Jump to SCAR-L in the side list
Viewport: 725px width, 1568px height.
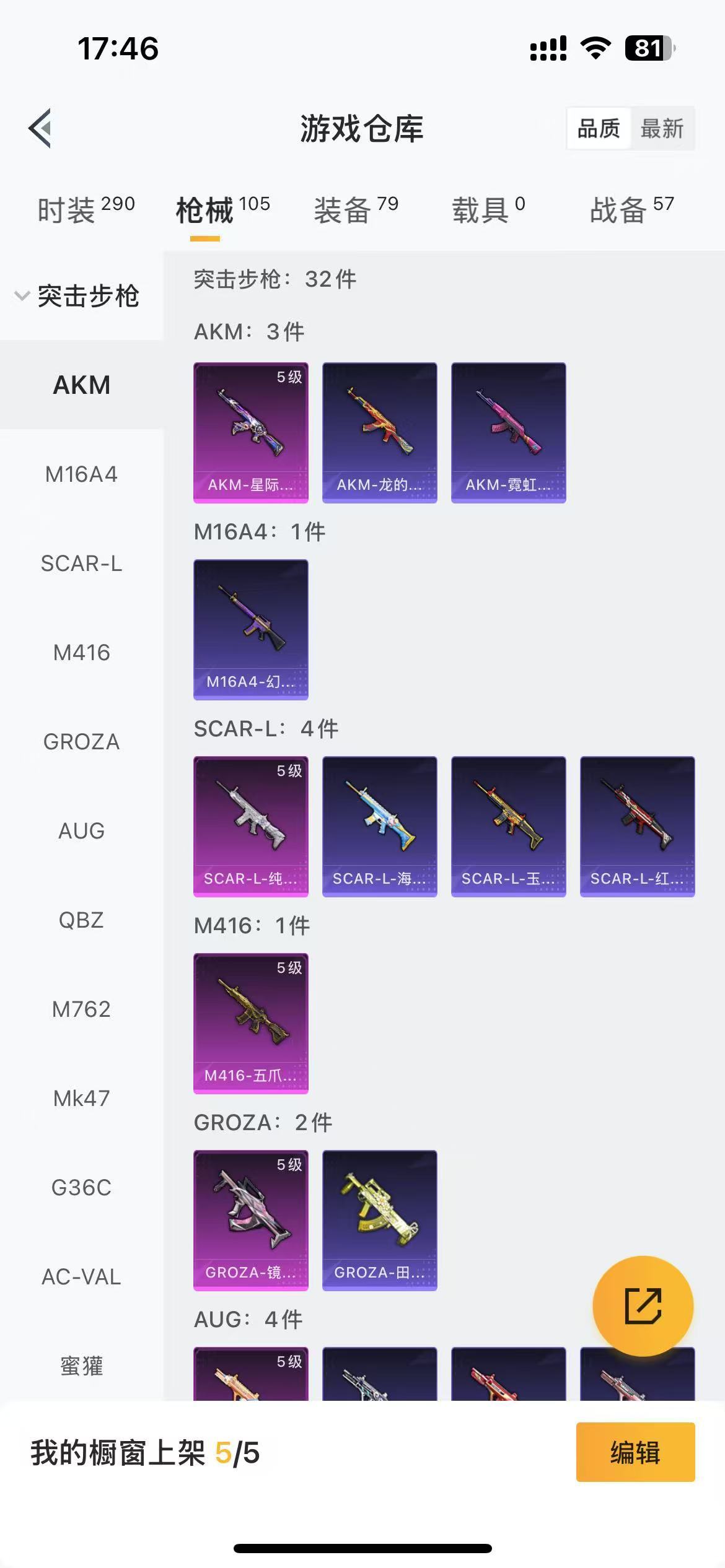[x=81, y=564]
